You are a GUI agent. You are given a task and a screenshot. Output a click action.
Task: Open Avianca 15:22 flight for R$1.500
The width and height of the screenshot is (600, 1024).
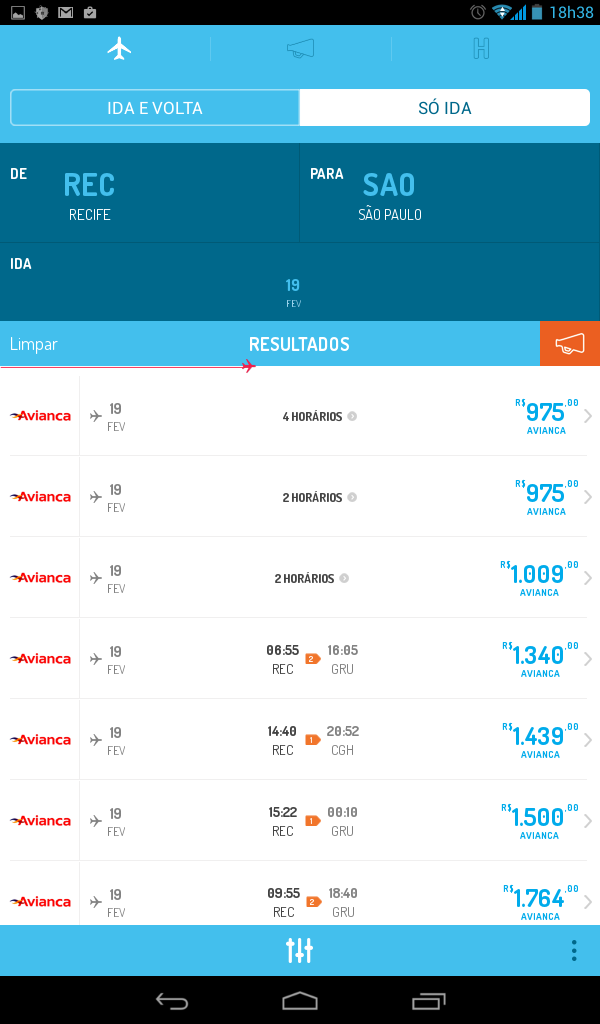coord(300,821)
